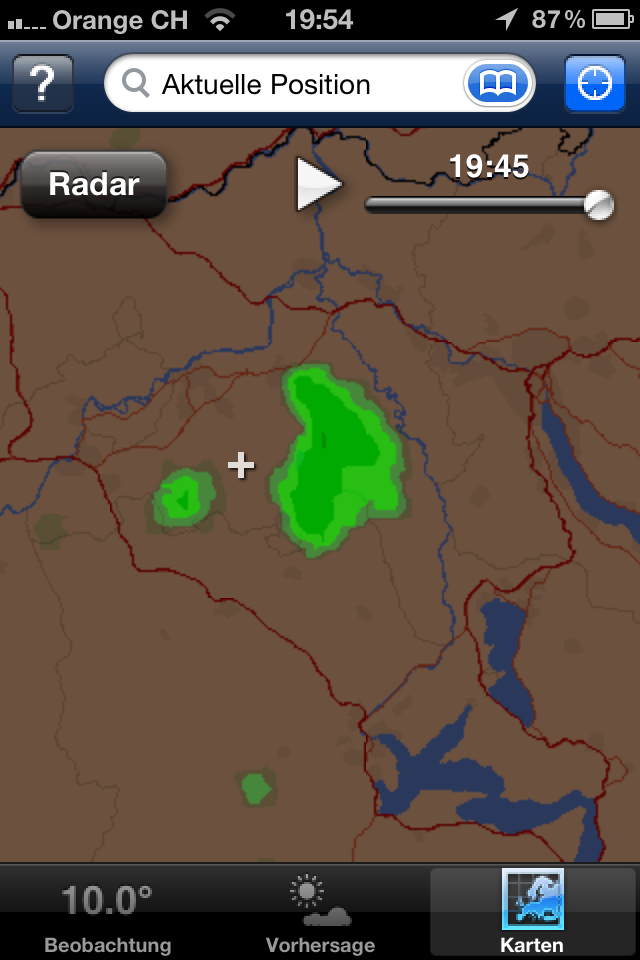
Task: Open the help question mark button
Action: [42, 83]
